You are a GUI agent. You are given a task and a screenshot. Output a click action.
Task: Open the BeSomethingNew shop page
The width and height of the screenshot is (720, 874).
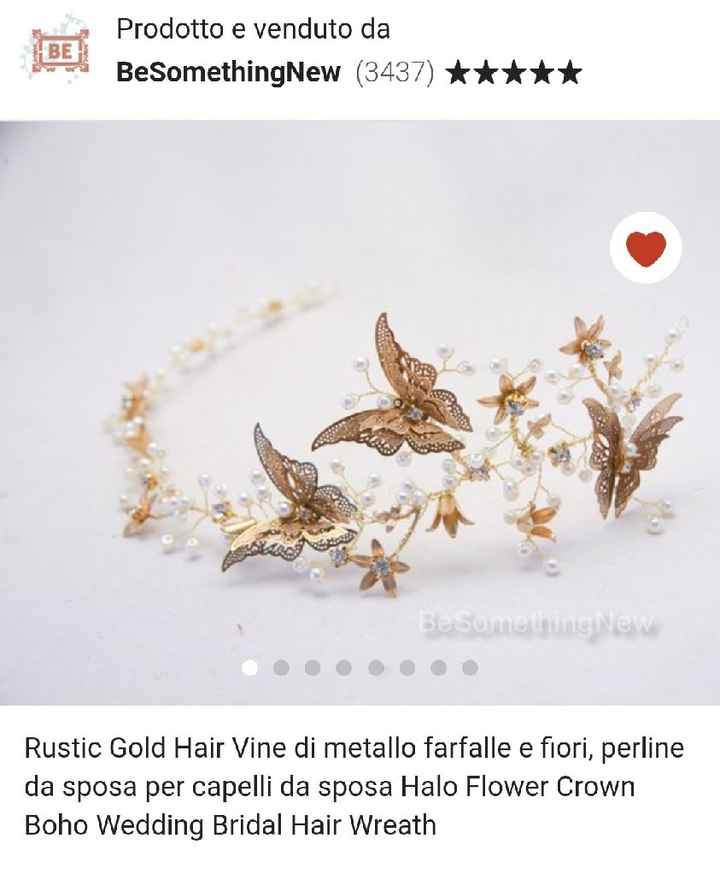[x=228, y=72]
